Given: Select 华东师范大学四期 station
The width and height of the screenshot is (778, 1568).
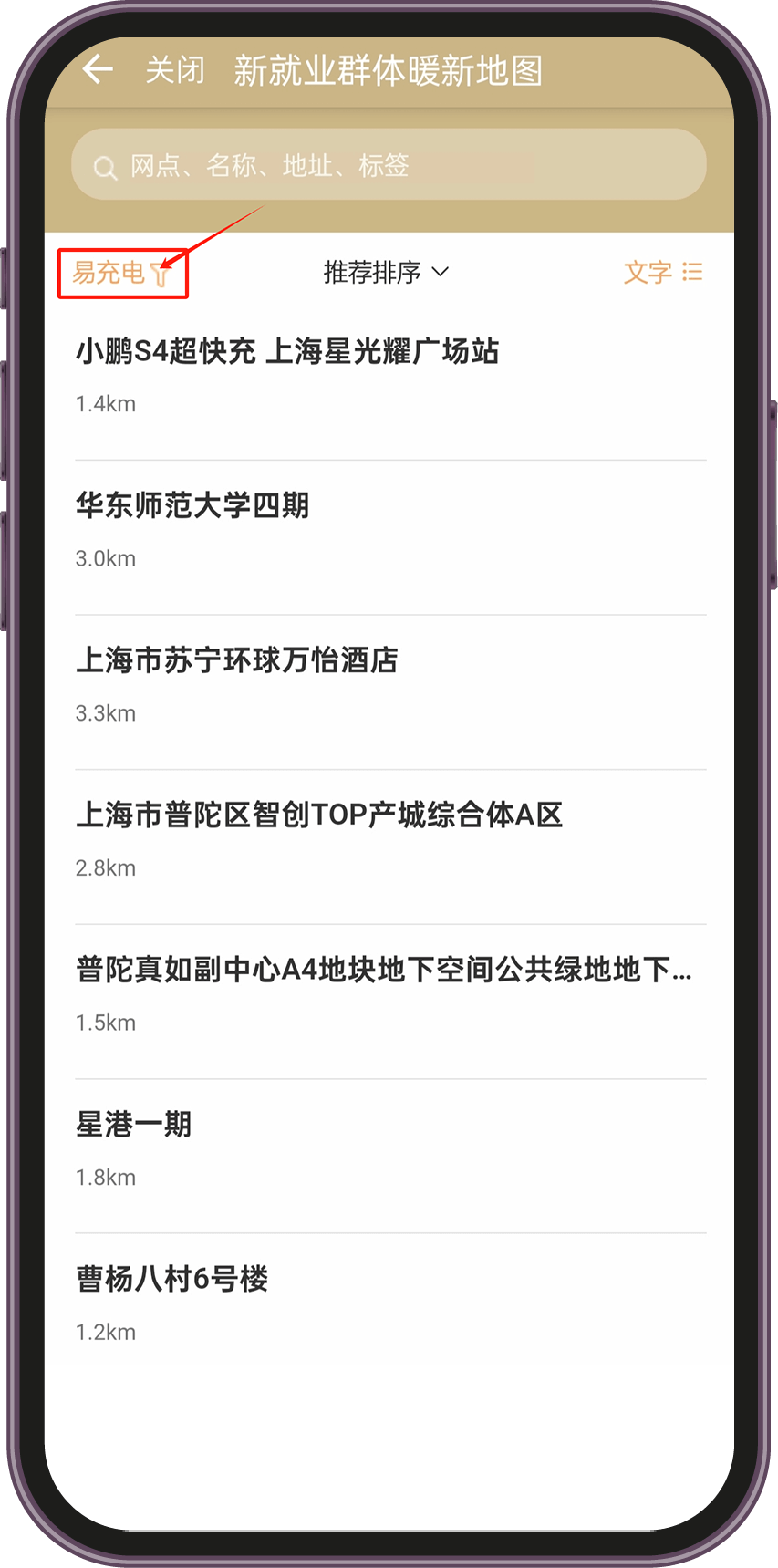Looking at the screenshot, I should pyautogui.click(x=192, y=505).
